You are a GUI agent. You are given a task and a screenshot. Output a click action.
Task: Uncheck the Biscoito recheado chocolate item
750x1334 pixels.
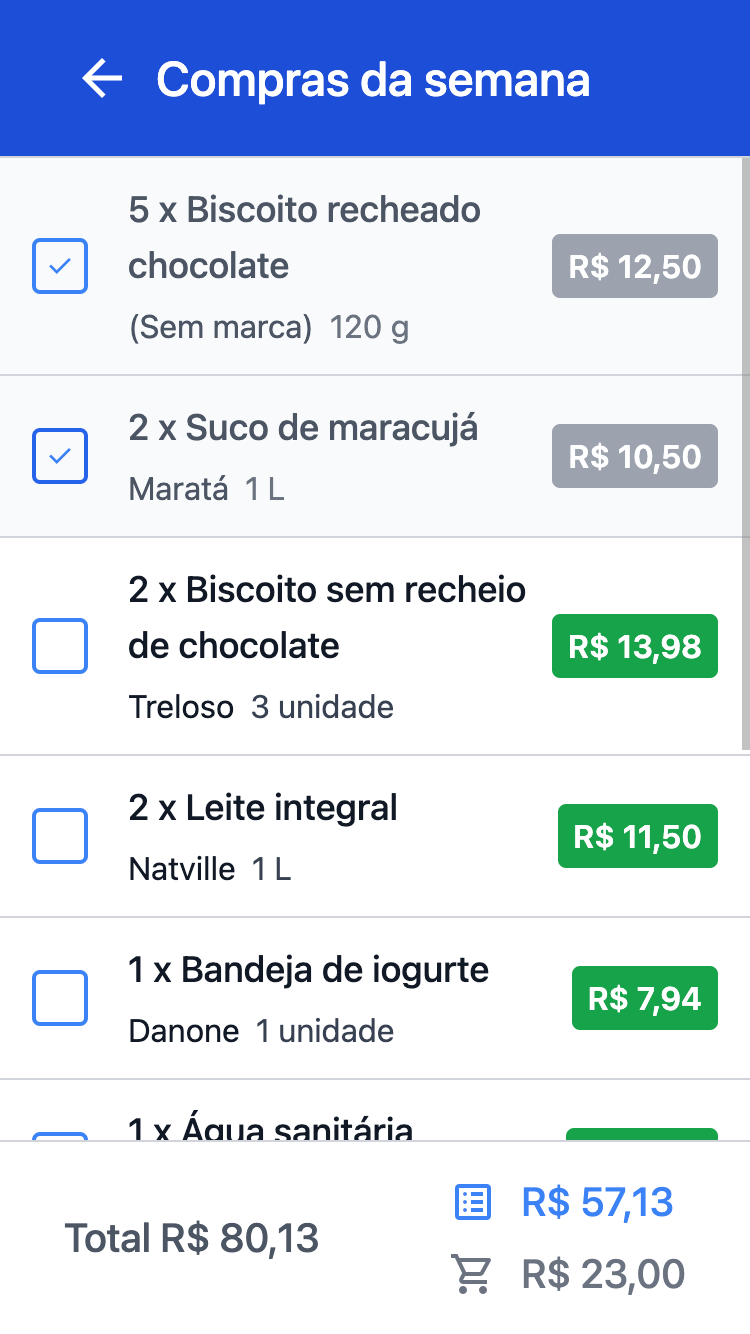[60, 266]
